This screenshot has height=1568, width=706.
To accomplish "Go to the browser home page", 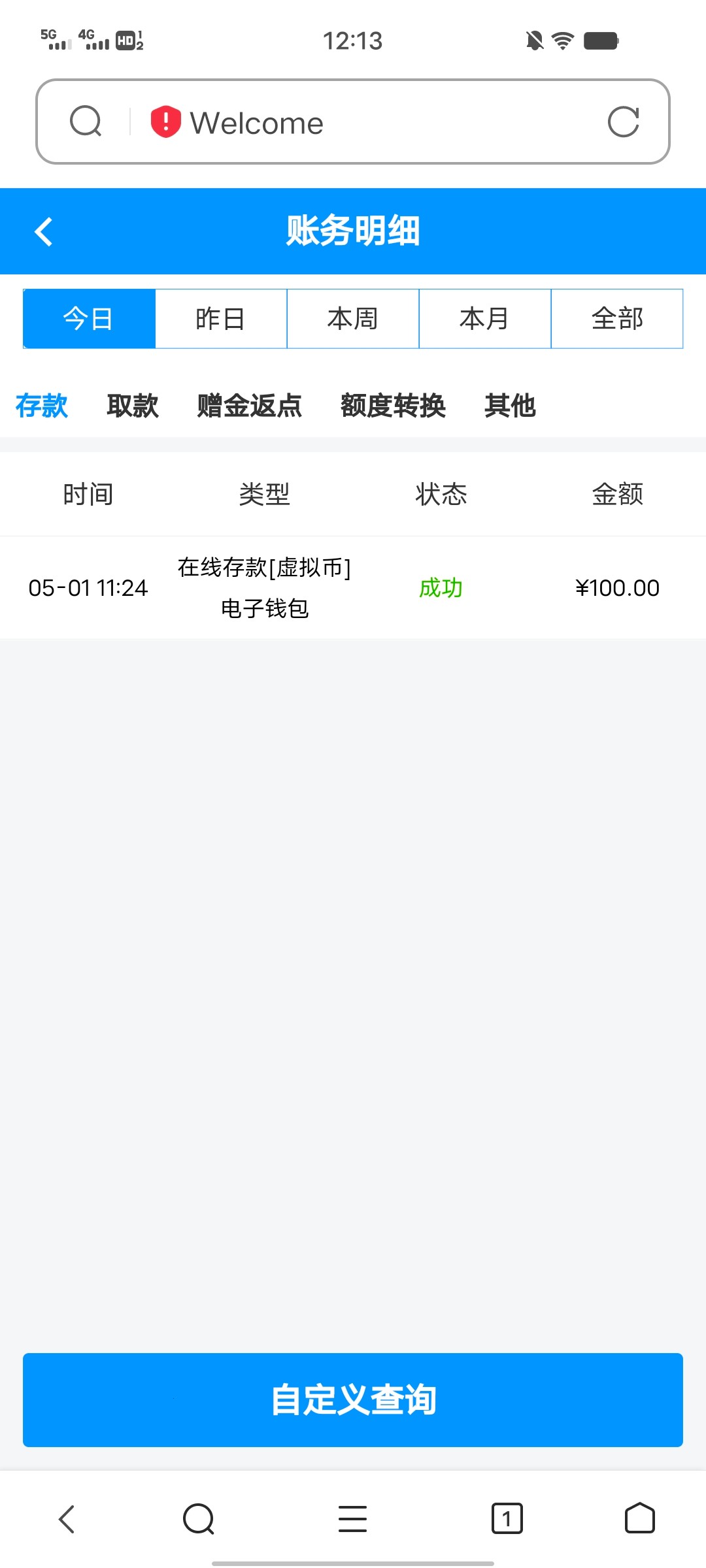I will [x=639, y=1518].
